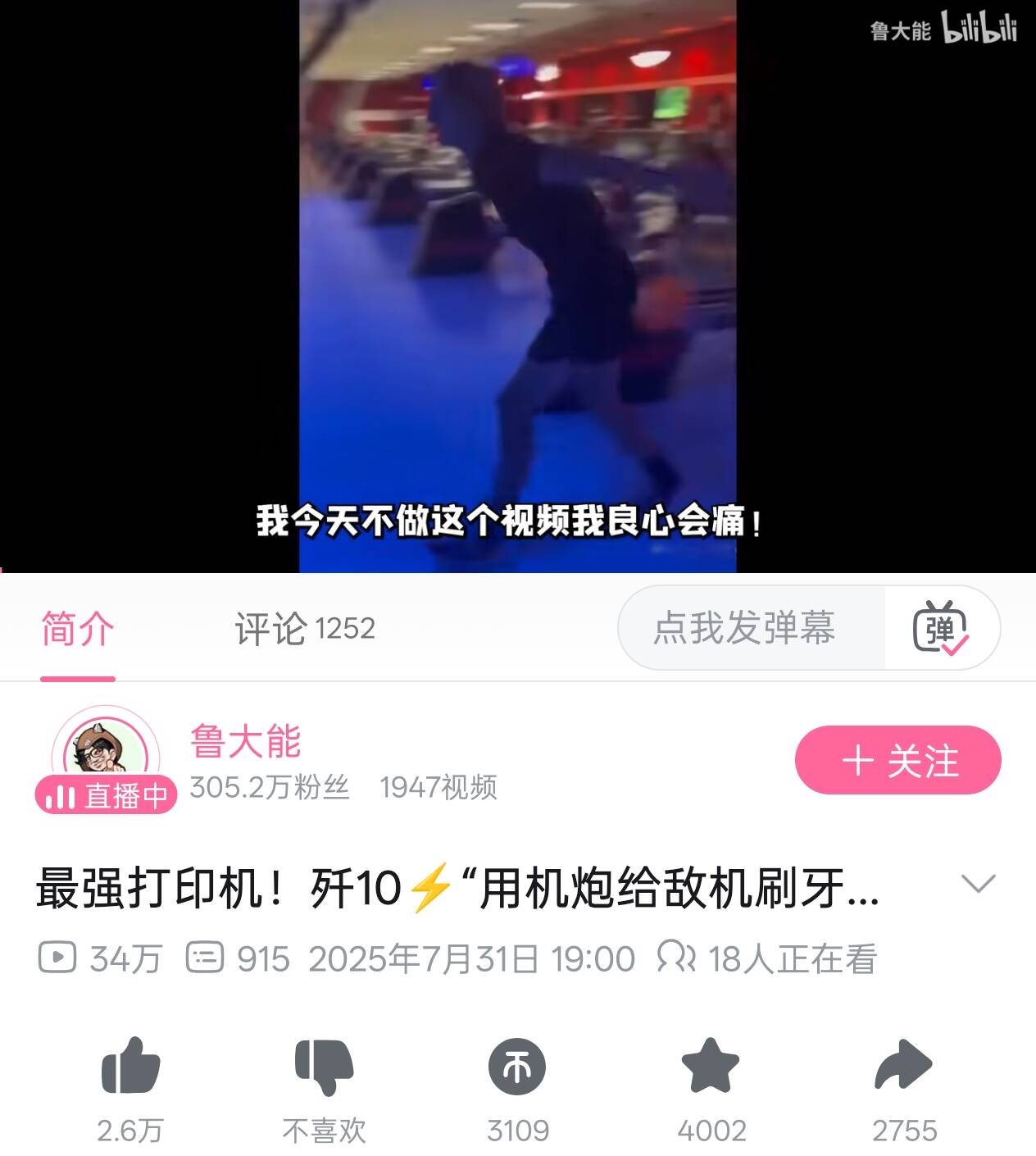The width and height of the screenshot is (1036, 1156).
Task: Toggle the danmaku display icon
Action: [x=940, y=628]
